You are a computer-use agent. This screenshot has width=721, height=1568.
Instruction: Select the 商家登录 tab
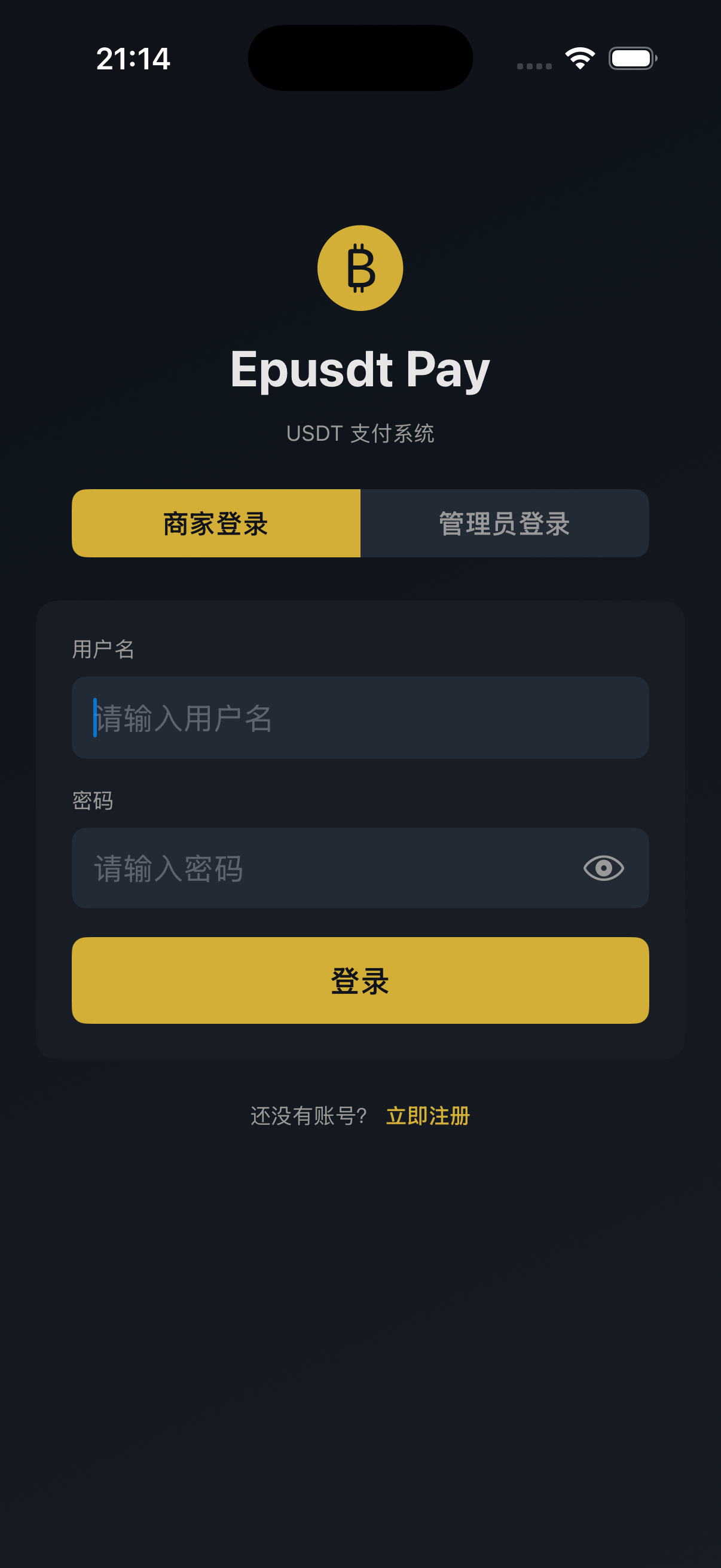[x=216, y=523]
